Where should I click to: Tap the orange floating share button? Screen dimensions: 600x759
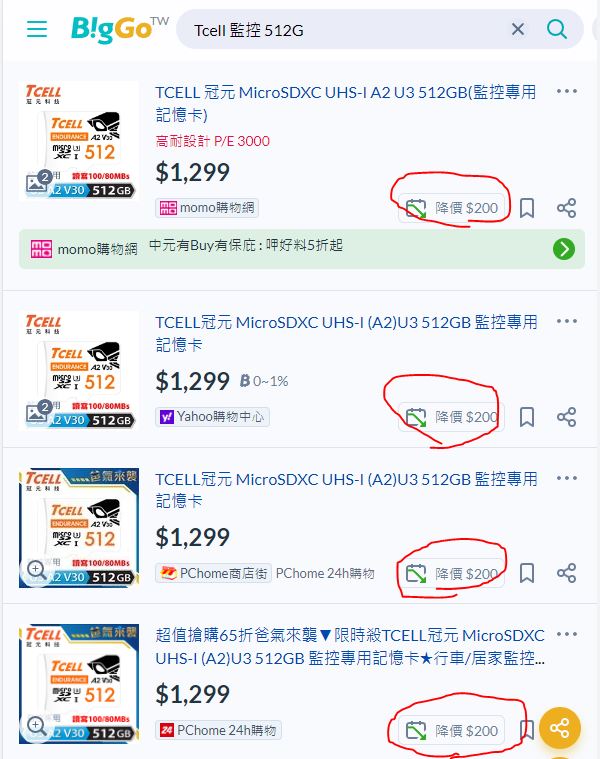click(560, 727)
